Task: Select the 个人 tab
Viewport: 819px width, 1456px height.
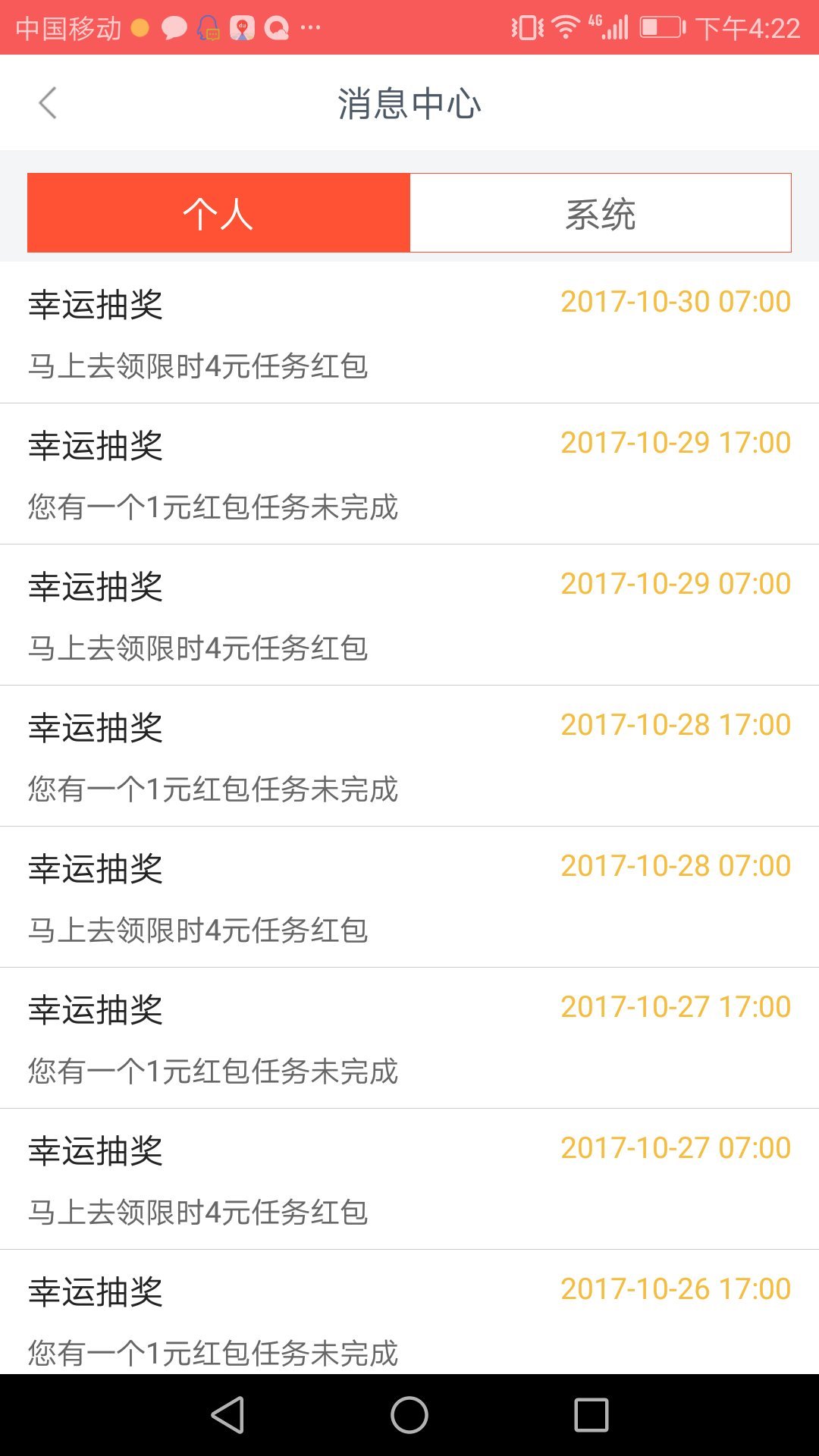Action: tap(218, 213)
